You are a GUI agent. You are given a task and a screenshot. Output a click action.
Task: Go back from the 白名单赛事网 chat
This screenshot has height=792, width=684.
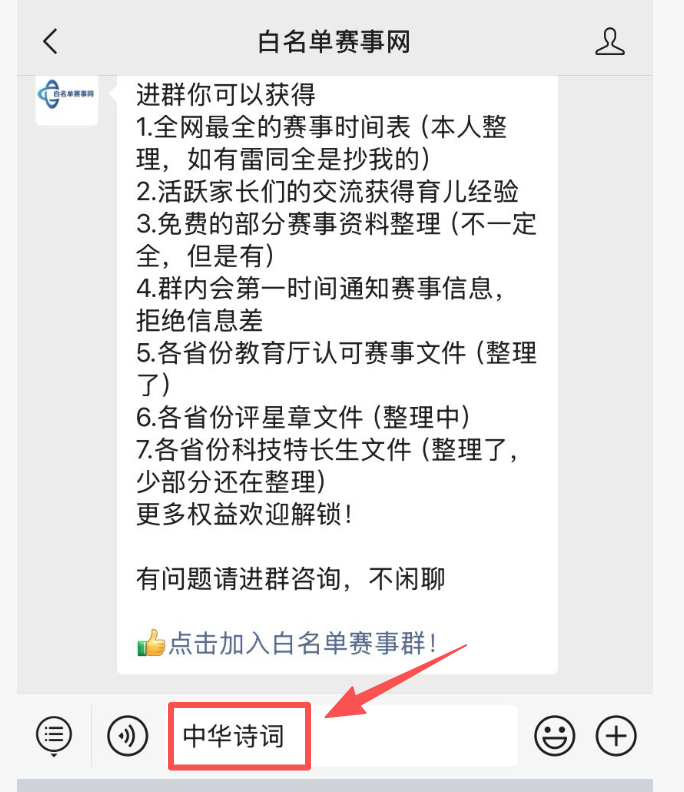click(51, 42)
